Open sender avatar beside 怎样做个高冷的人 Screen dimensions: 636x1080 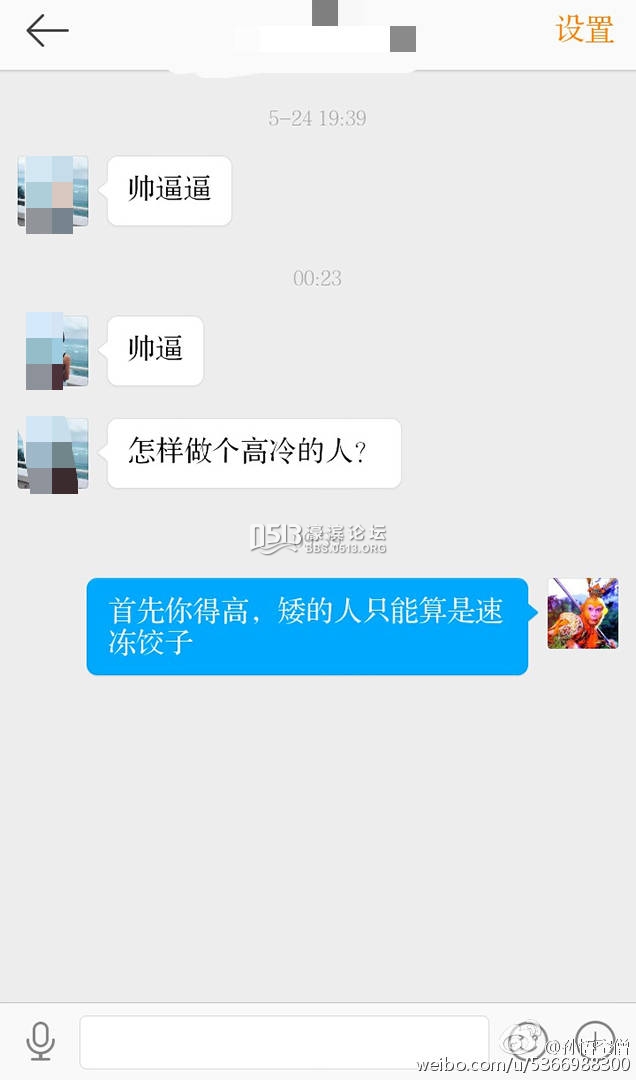(x=53, y=453)
